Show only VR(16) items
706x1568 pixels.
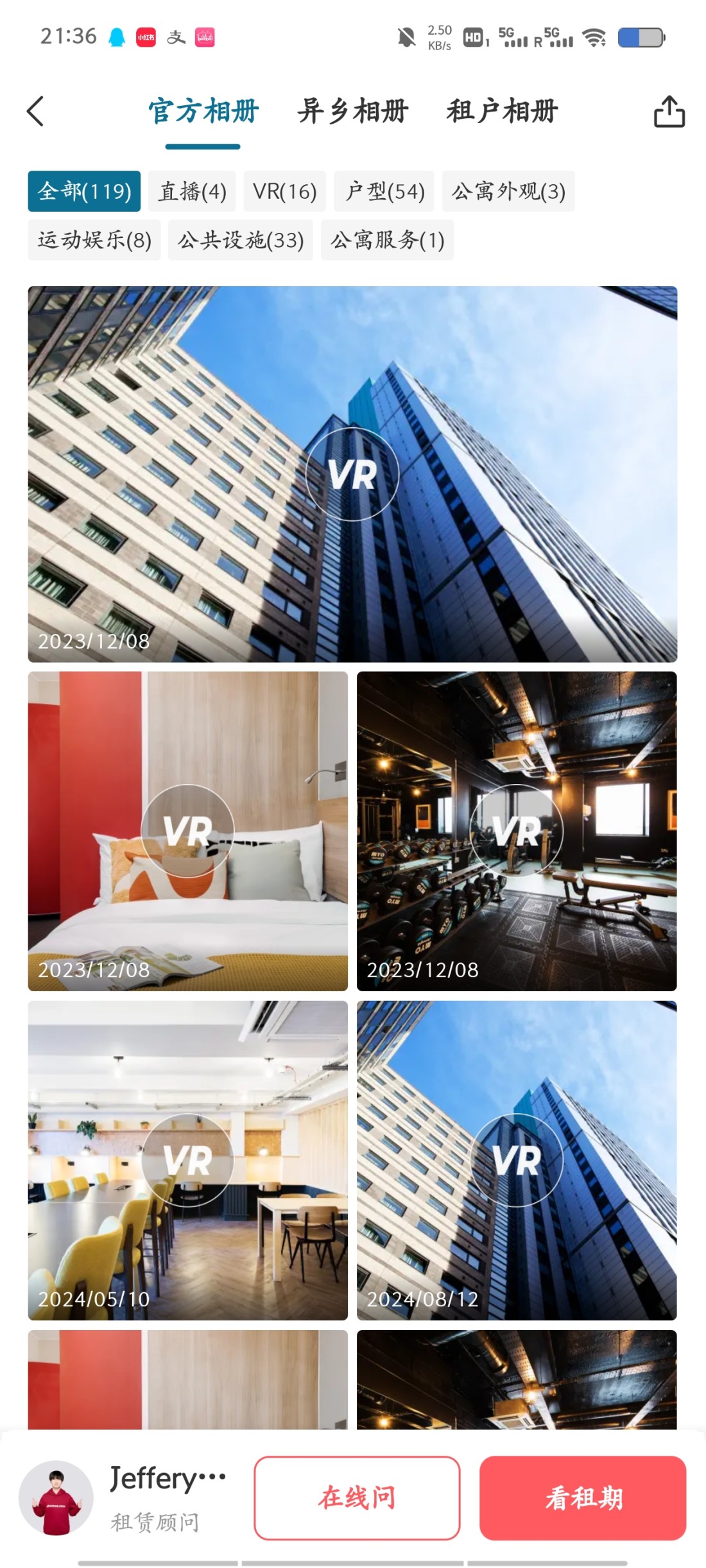[284, 191]
